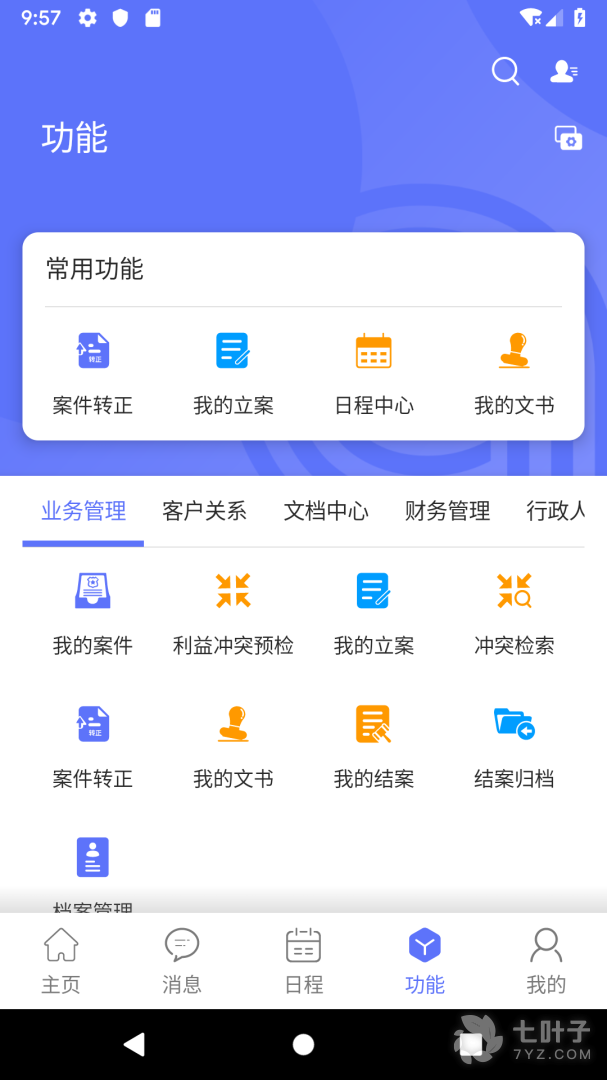Open 利益冲突预检
Viewport: 607px width, 1080px height.
(x=233, y=612)
